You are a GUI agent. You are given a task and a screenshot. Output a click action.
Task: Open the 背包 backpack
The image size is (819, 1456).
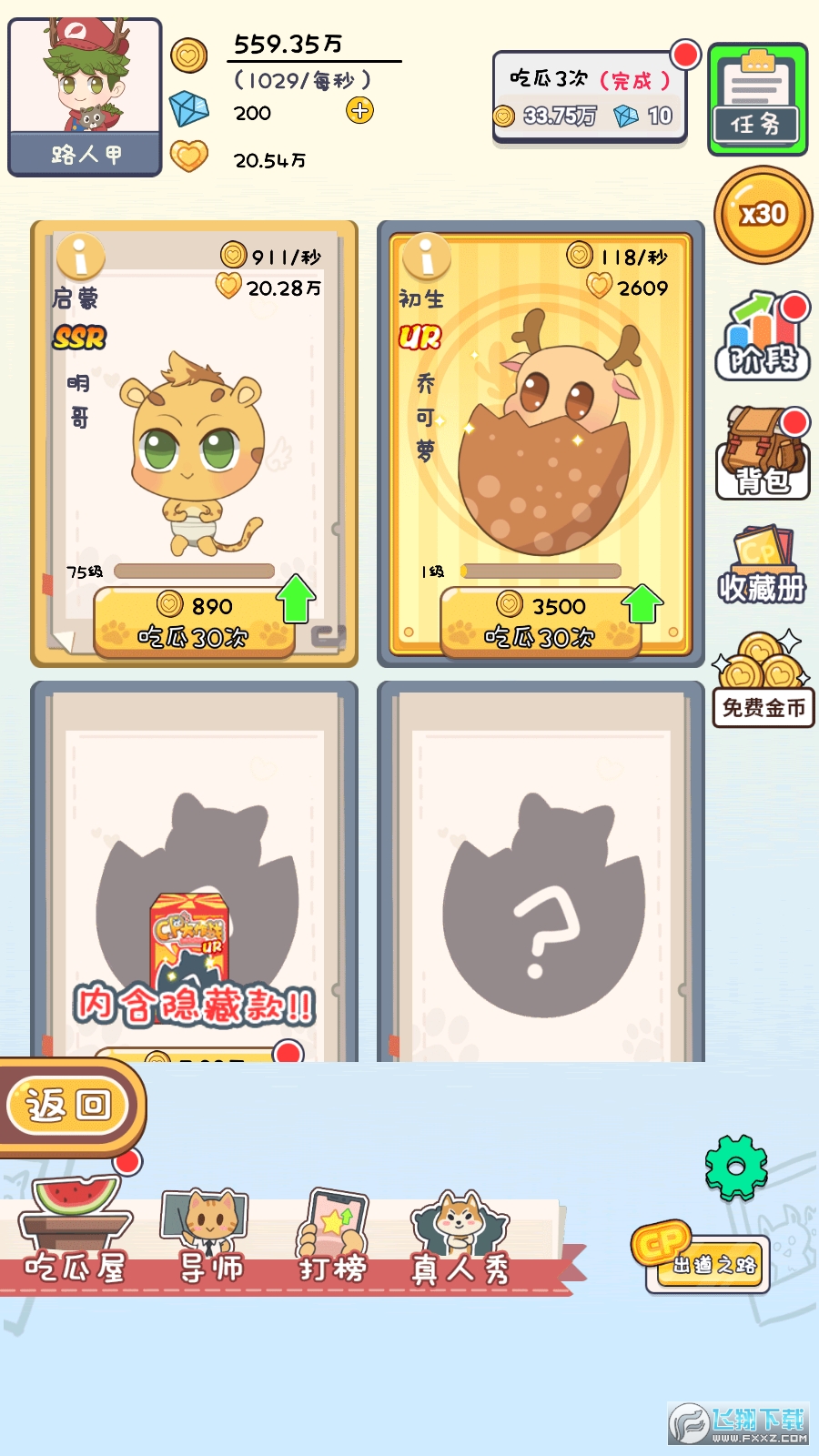point(763,455)
